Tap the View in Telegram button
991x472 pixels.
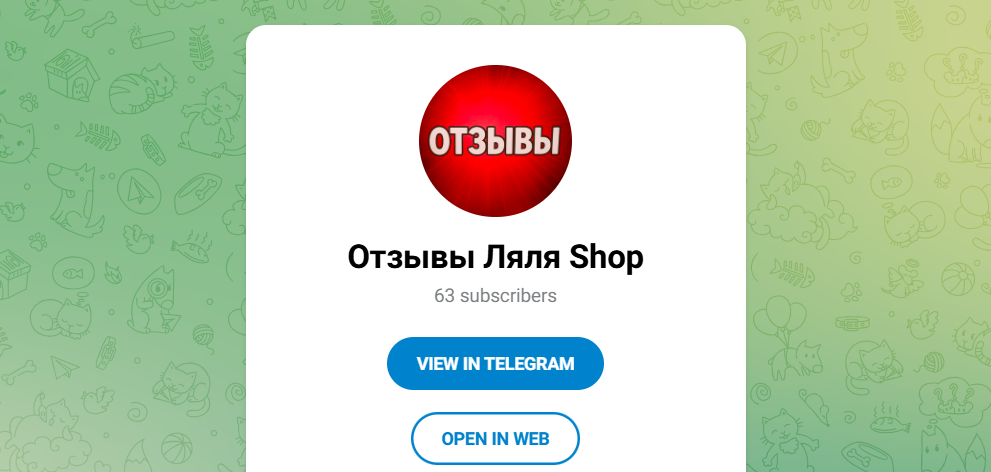[495, 363]
